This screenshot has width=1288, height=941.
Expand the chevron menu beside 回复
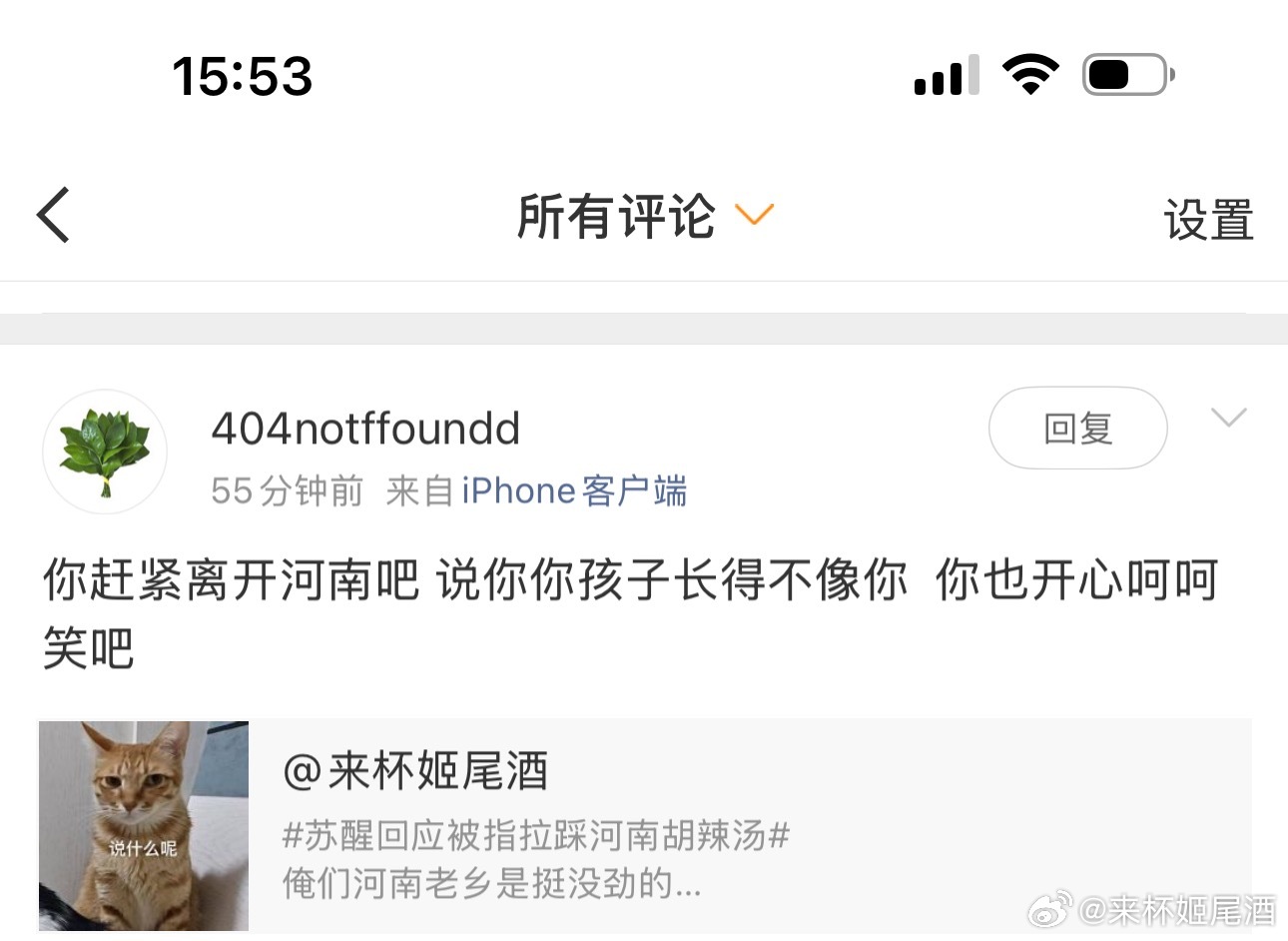click(1228, 418)
